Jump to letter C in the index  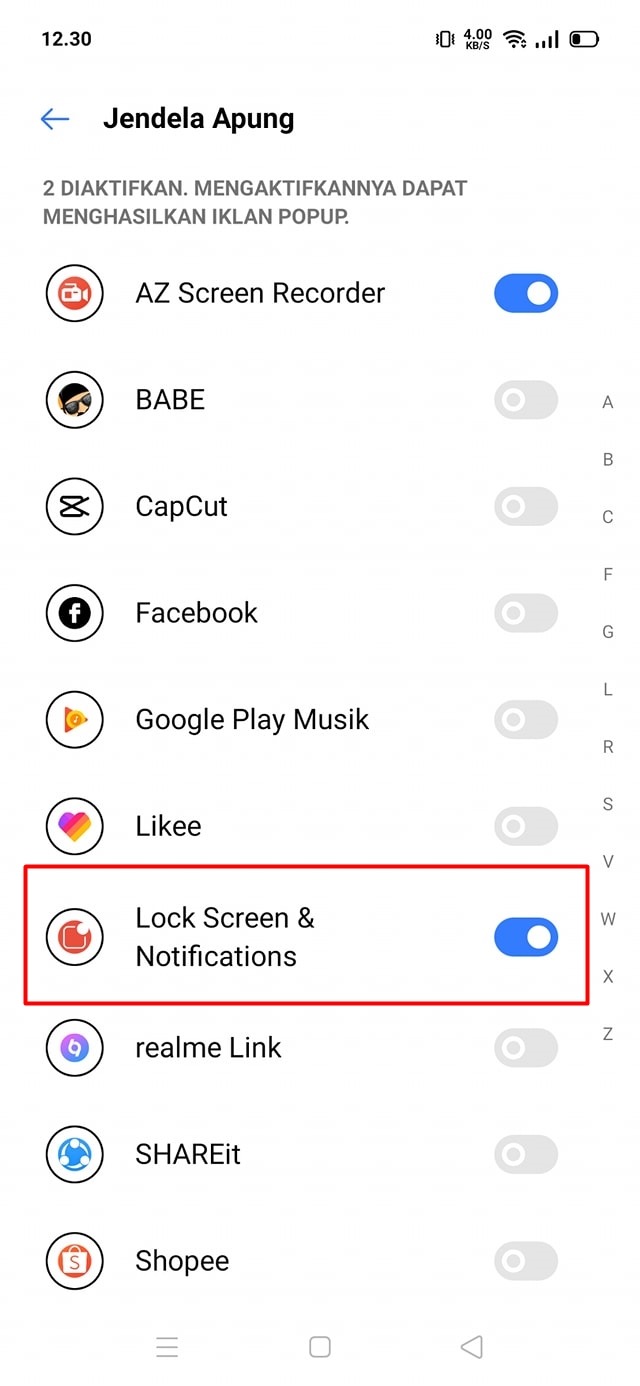(x=608, y=517)
